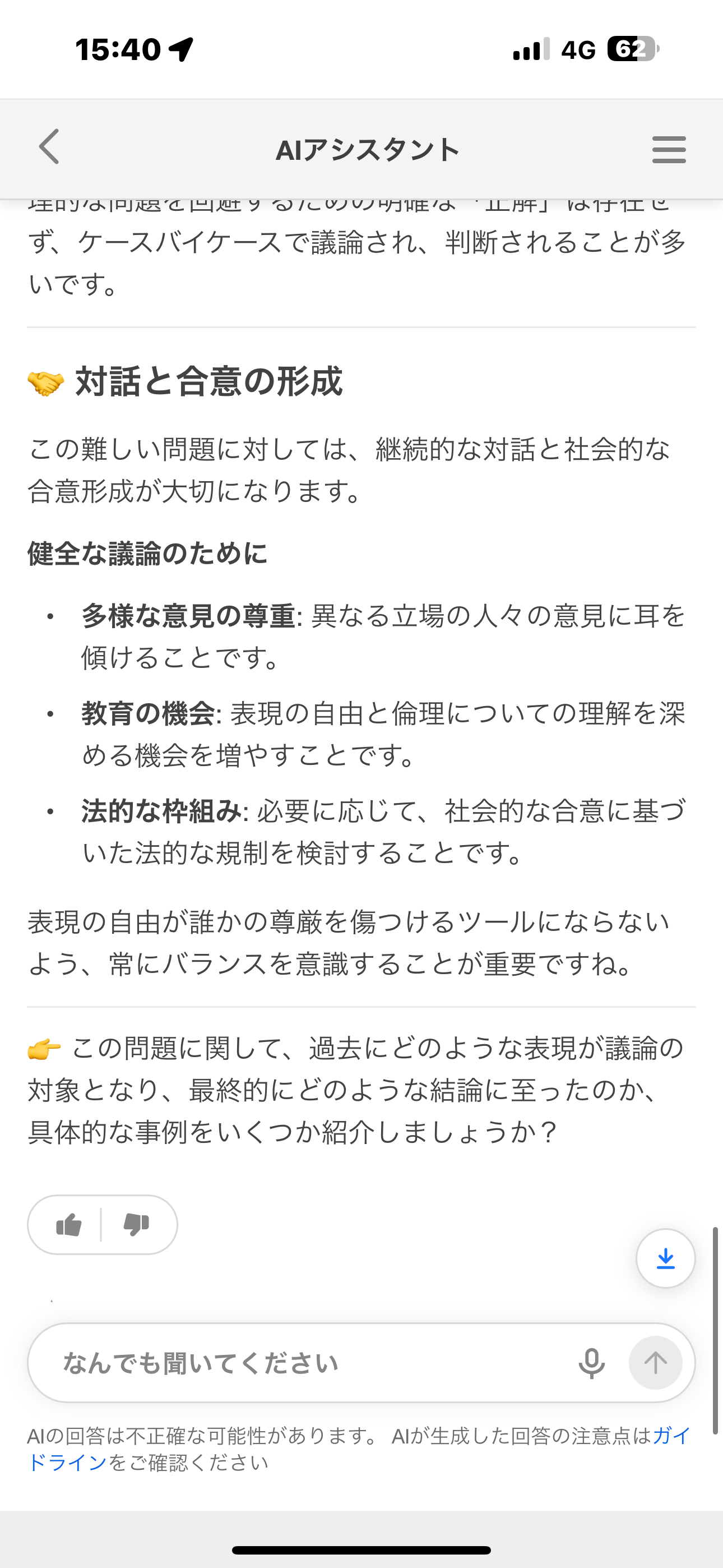Focus the なんでも聞いてください input field
The height and width of the screenshot is (1568, 723).
pyautogui.click(x=304, y=1363)
